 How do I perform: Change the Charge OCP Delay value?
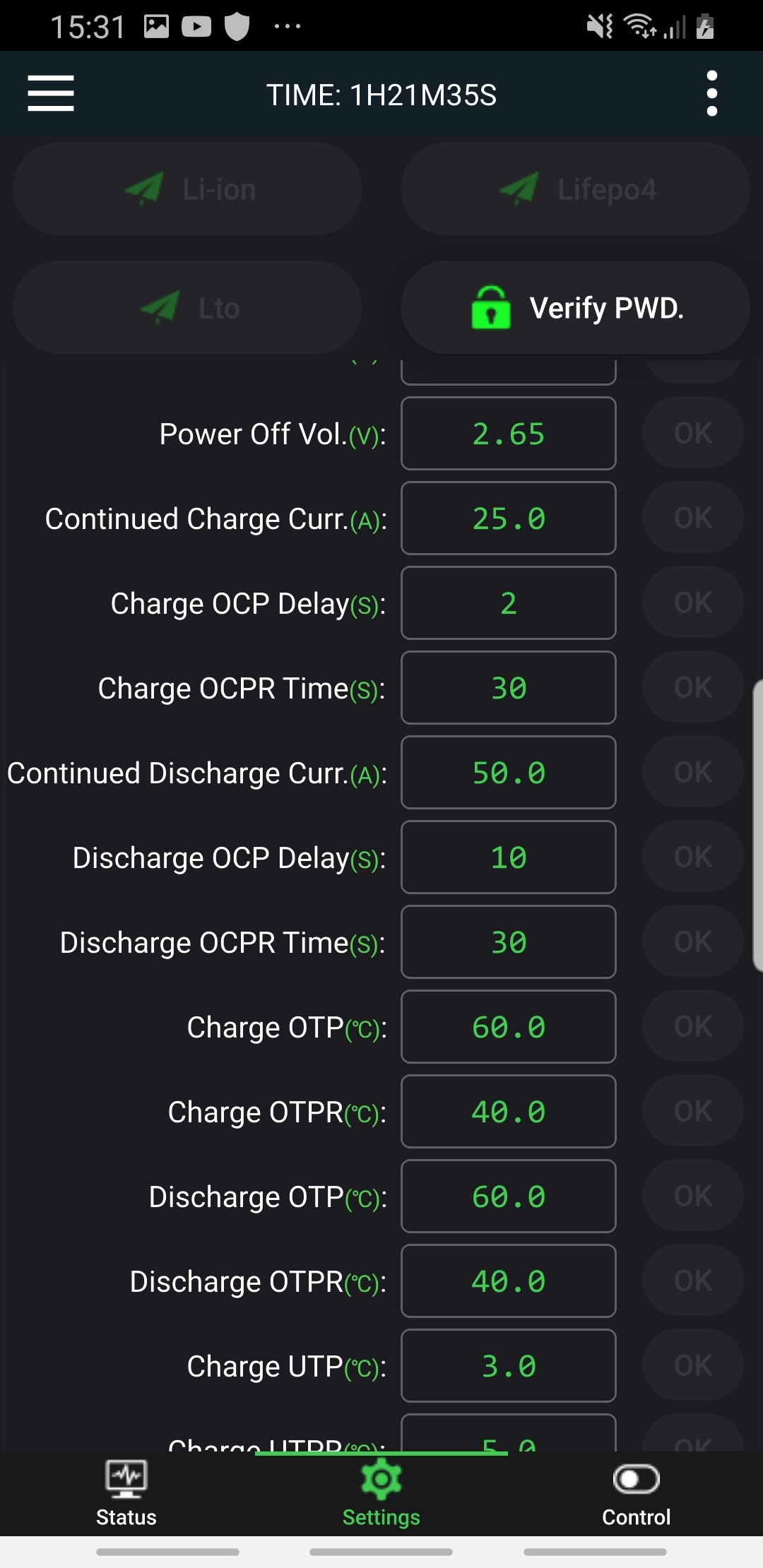point(508,603)
